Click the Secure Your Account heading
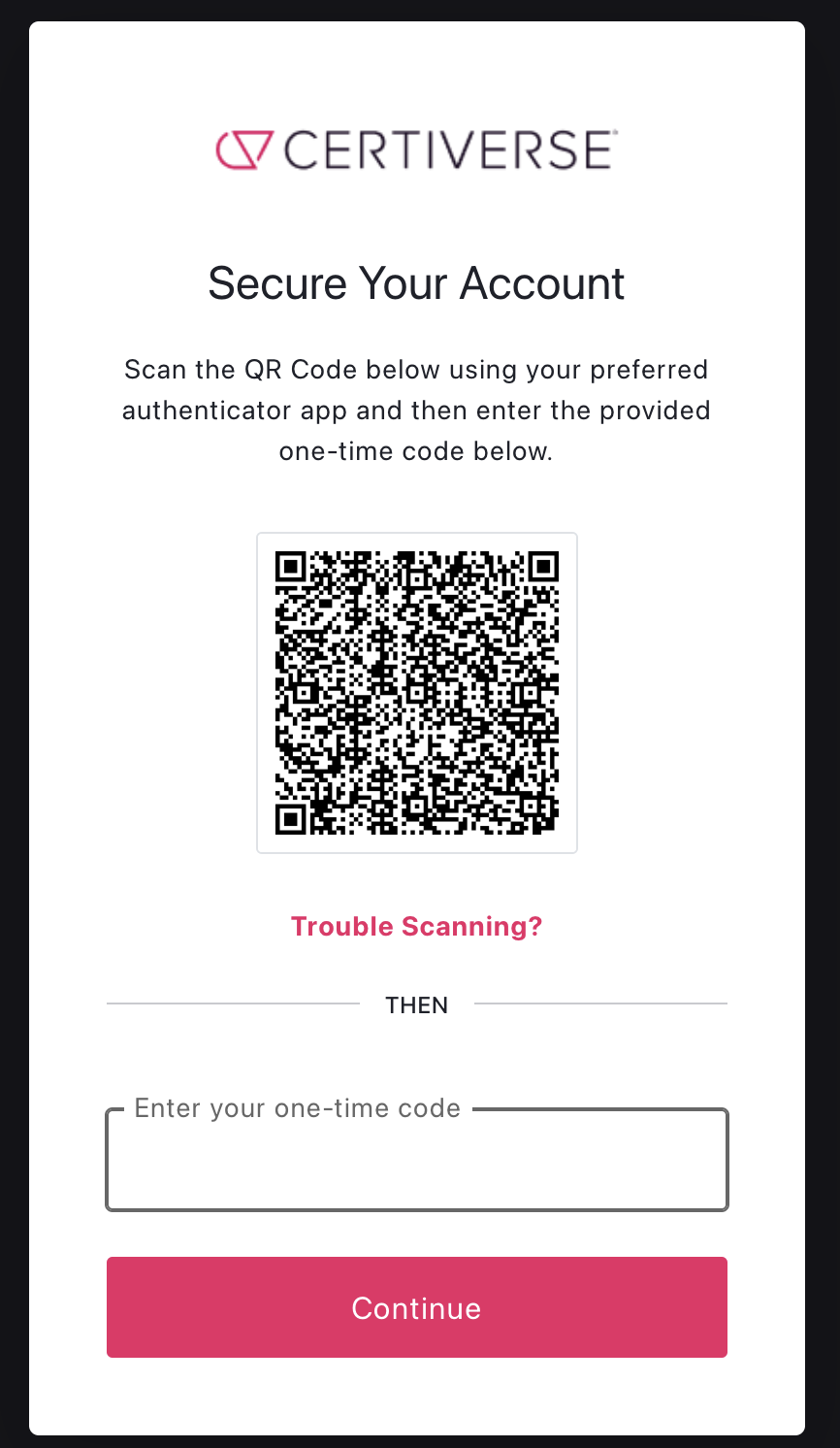840x1448 pixels. click(x=416, y=282)
